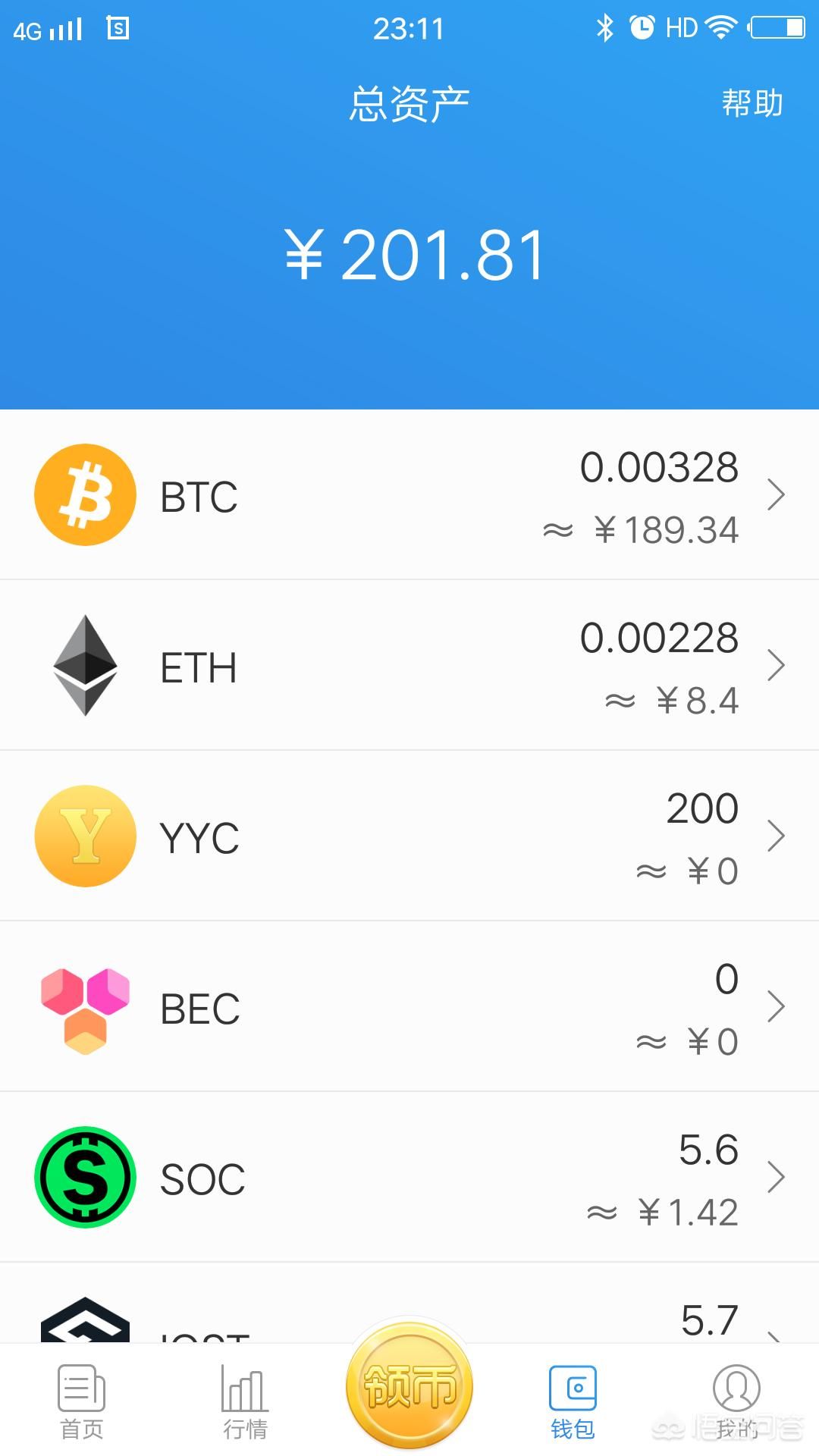
Task: Switch to the 首页 home tab
Action: point(82,1402)
